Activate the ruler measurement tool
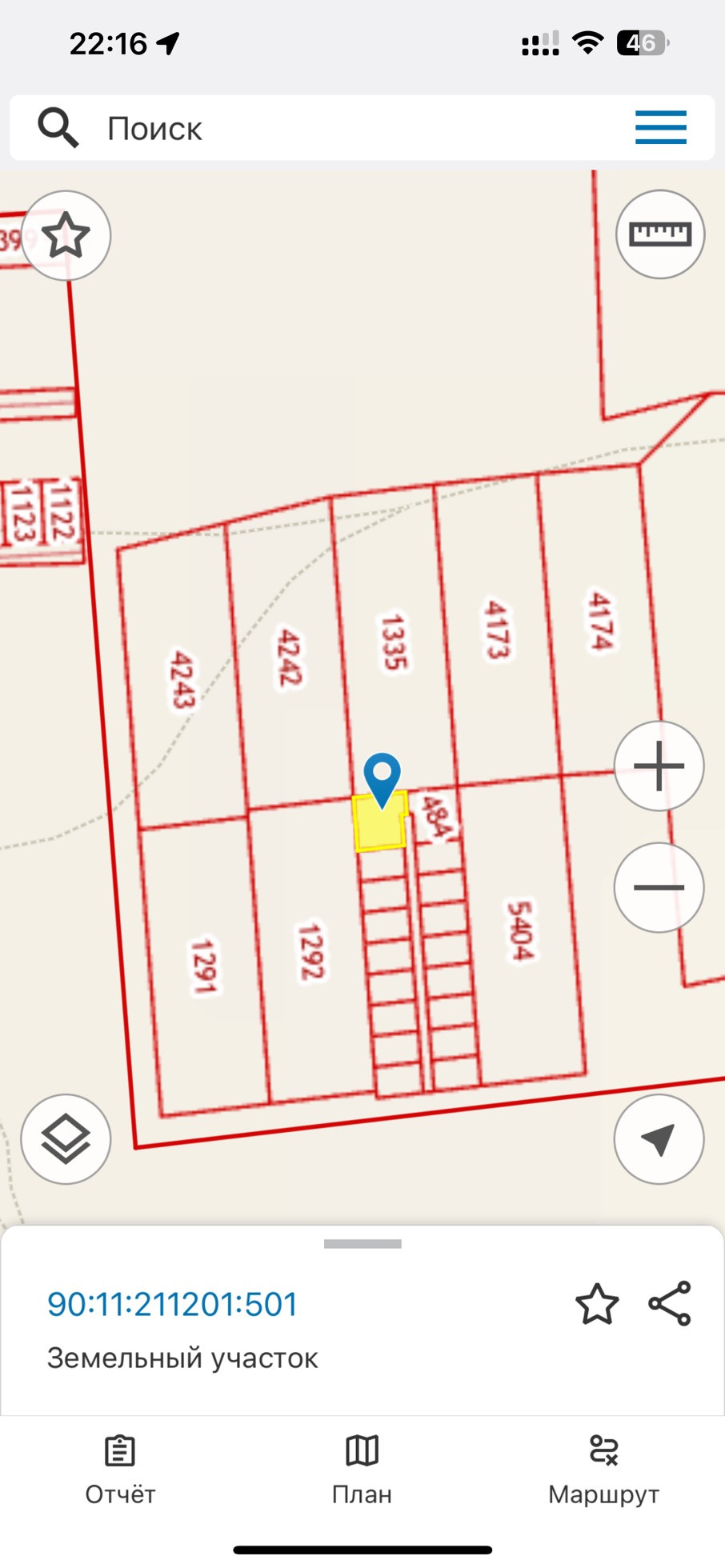The width and height of the screenshot is (725, 1568). (x=659, y=234)
